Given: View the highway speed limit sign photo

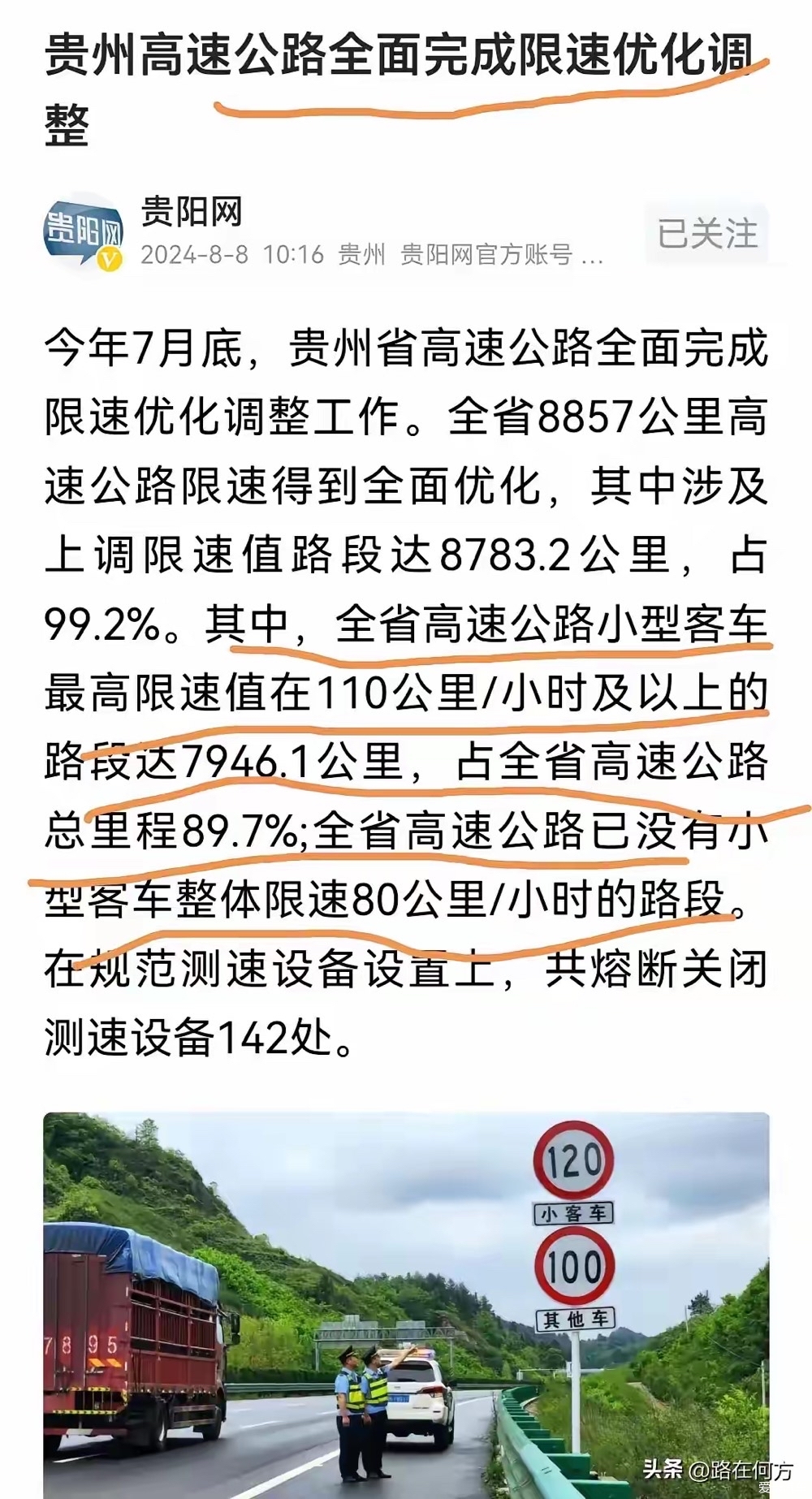Looking at the screenshot, I should 406,1305.
